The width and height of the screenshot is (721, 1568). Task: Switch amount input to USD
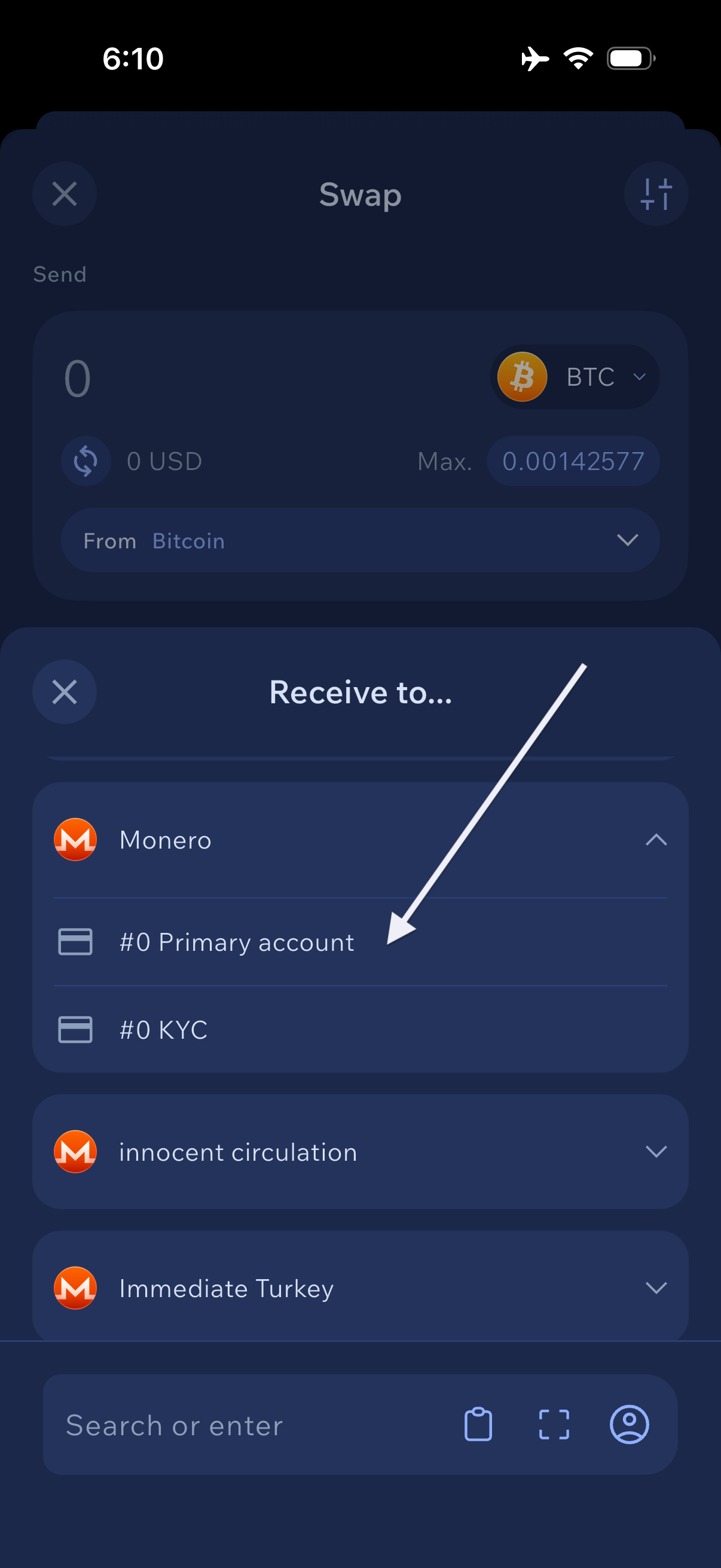[85, 462]
